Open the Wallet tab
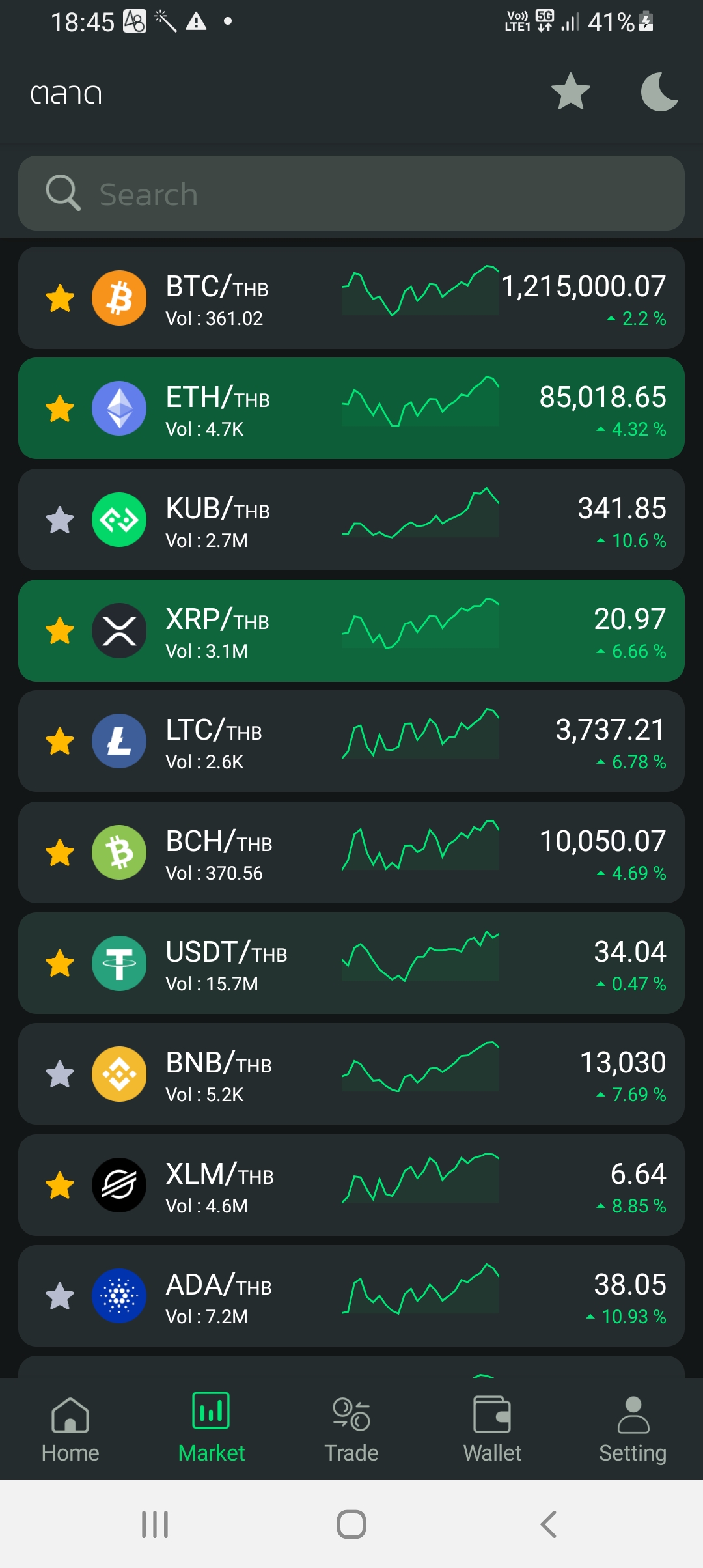 [492, 1429]
